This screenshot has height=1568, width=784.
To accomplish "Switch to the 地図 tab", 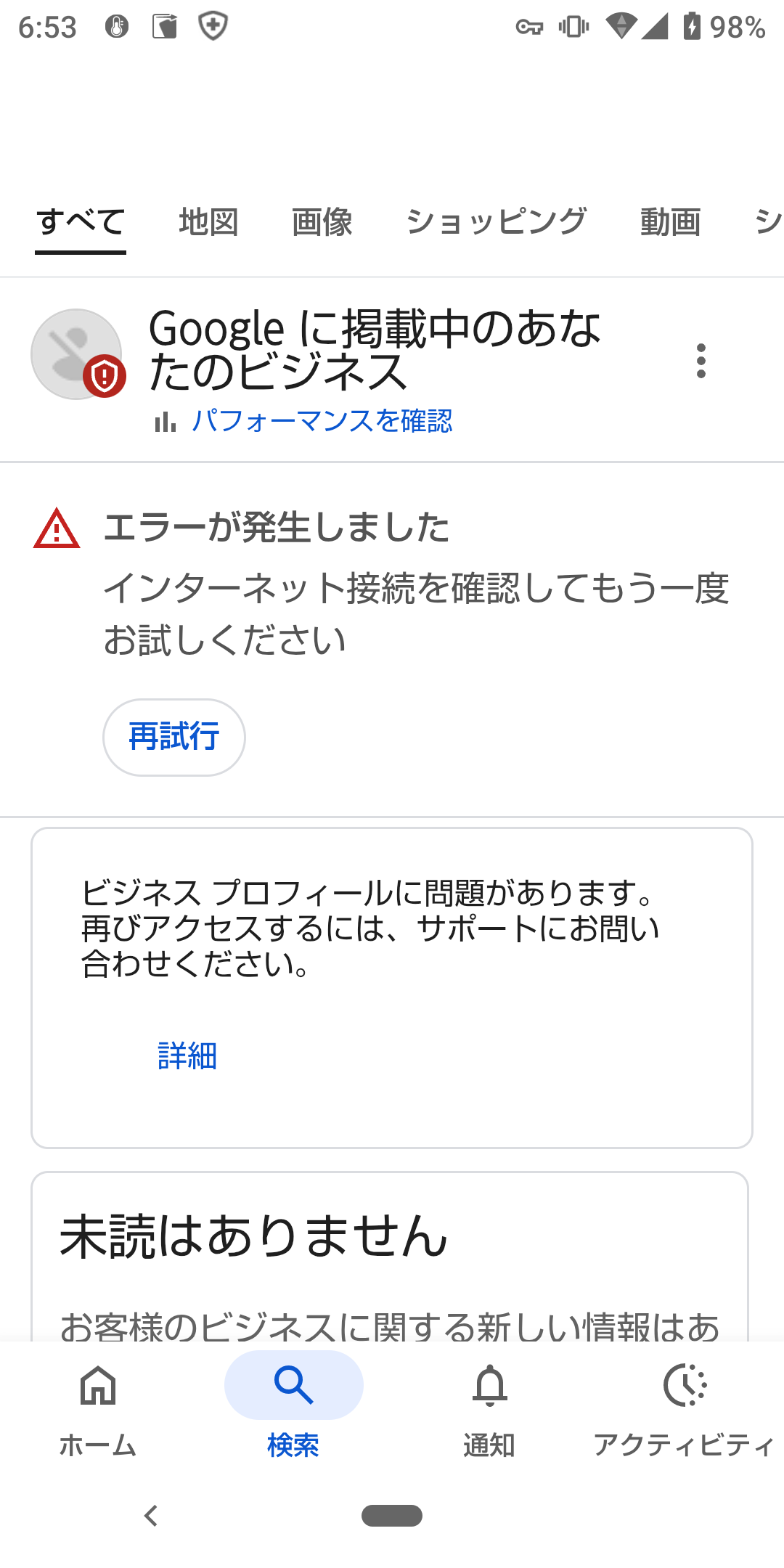I will 209,221.
